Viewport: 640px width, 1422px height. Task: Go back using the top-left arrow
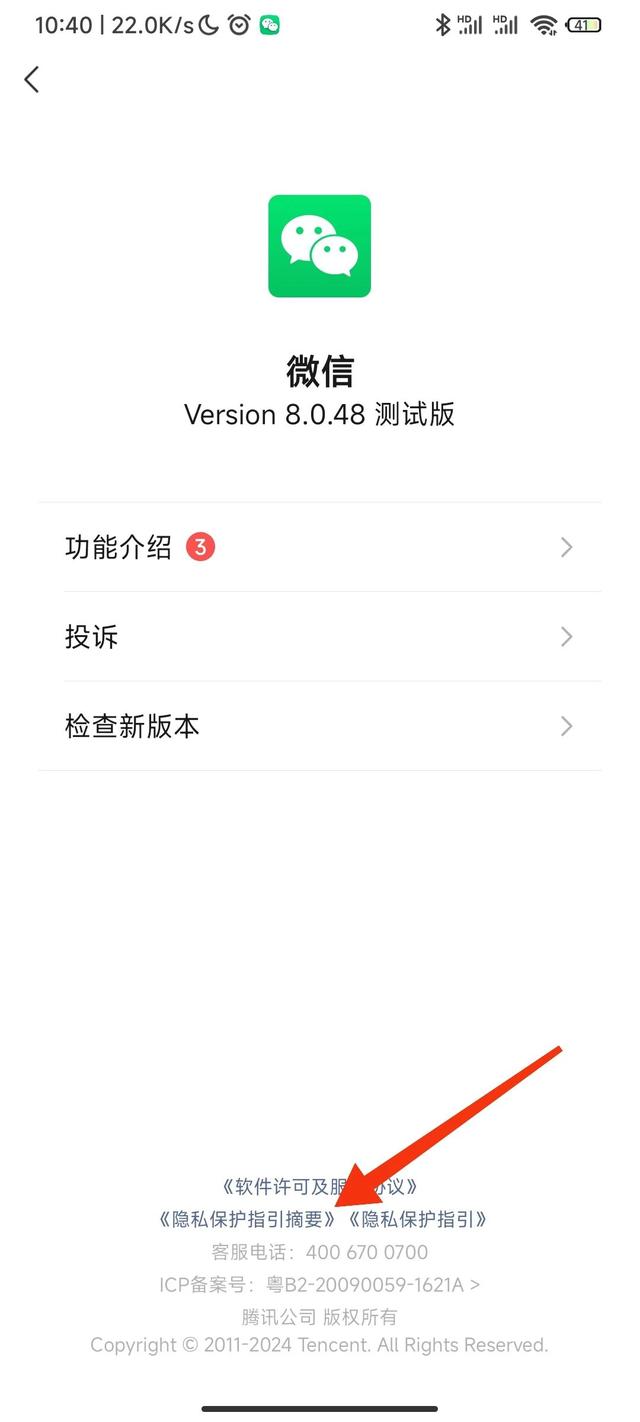[32, 79]
